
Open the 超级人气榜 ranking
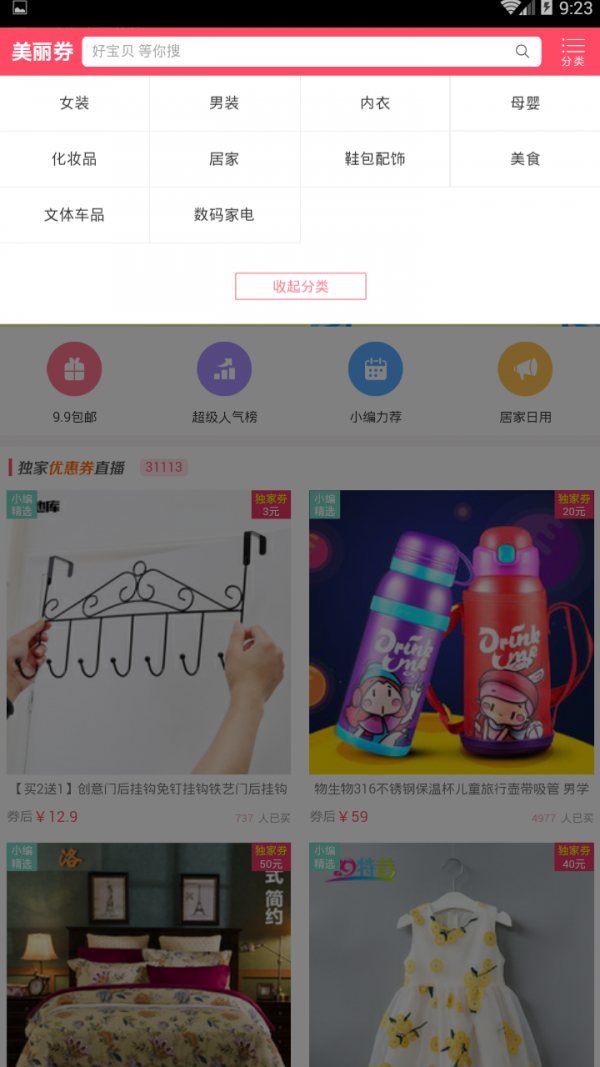coord(224,382)
